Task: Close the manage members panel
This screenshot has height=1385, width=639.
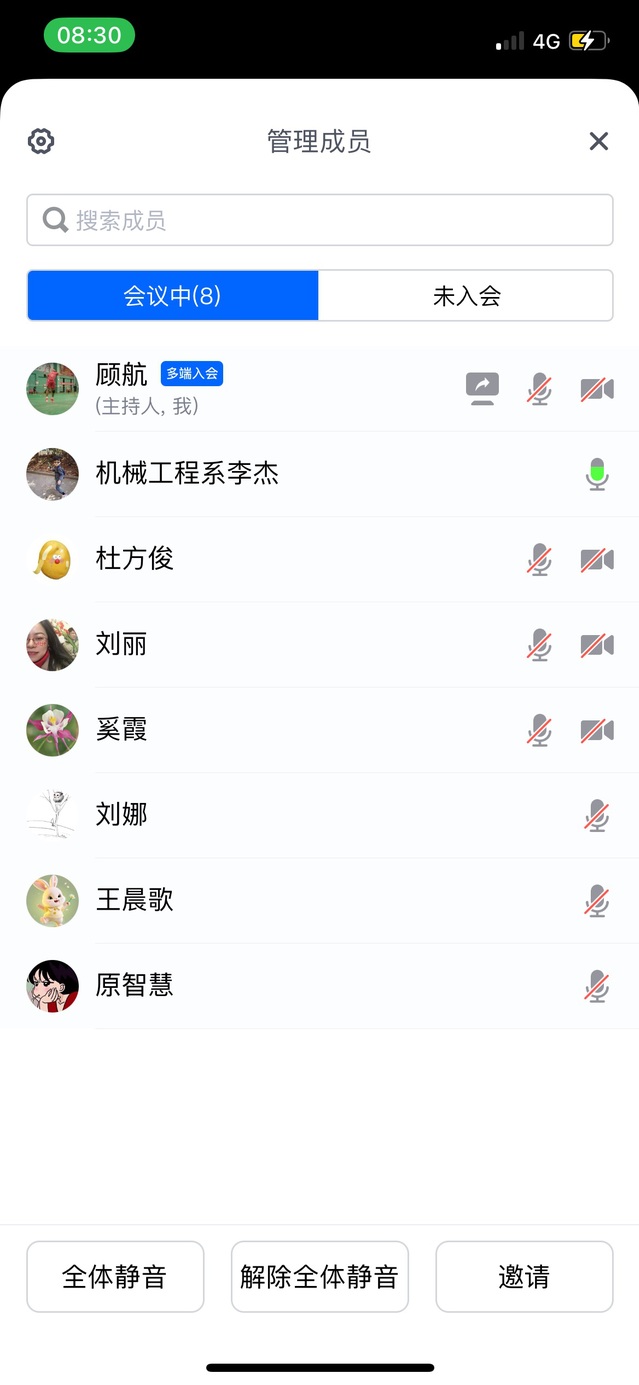Action: 598,141
